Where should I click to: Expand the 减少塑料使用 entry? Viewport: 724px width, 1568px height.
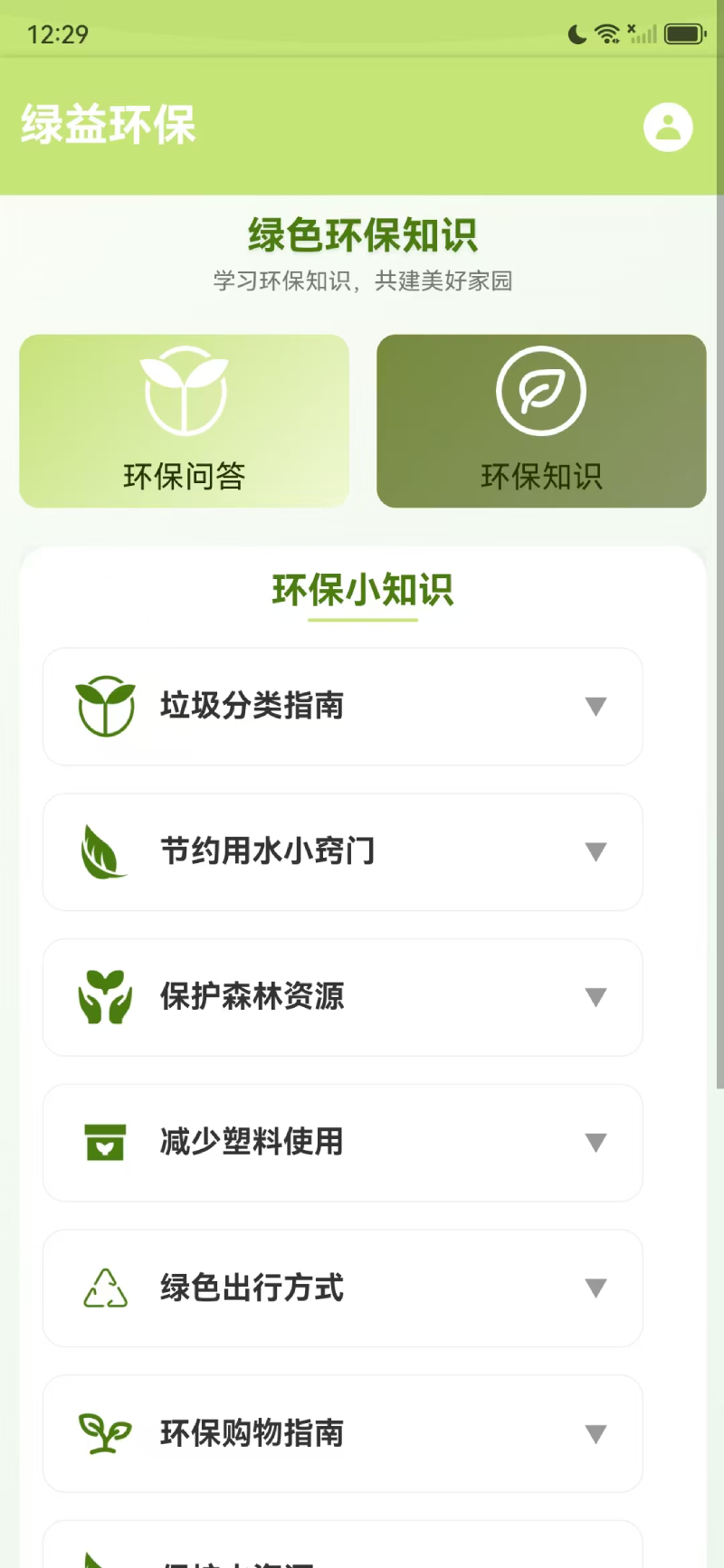pyautogui.click(x=596, y=1143)
